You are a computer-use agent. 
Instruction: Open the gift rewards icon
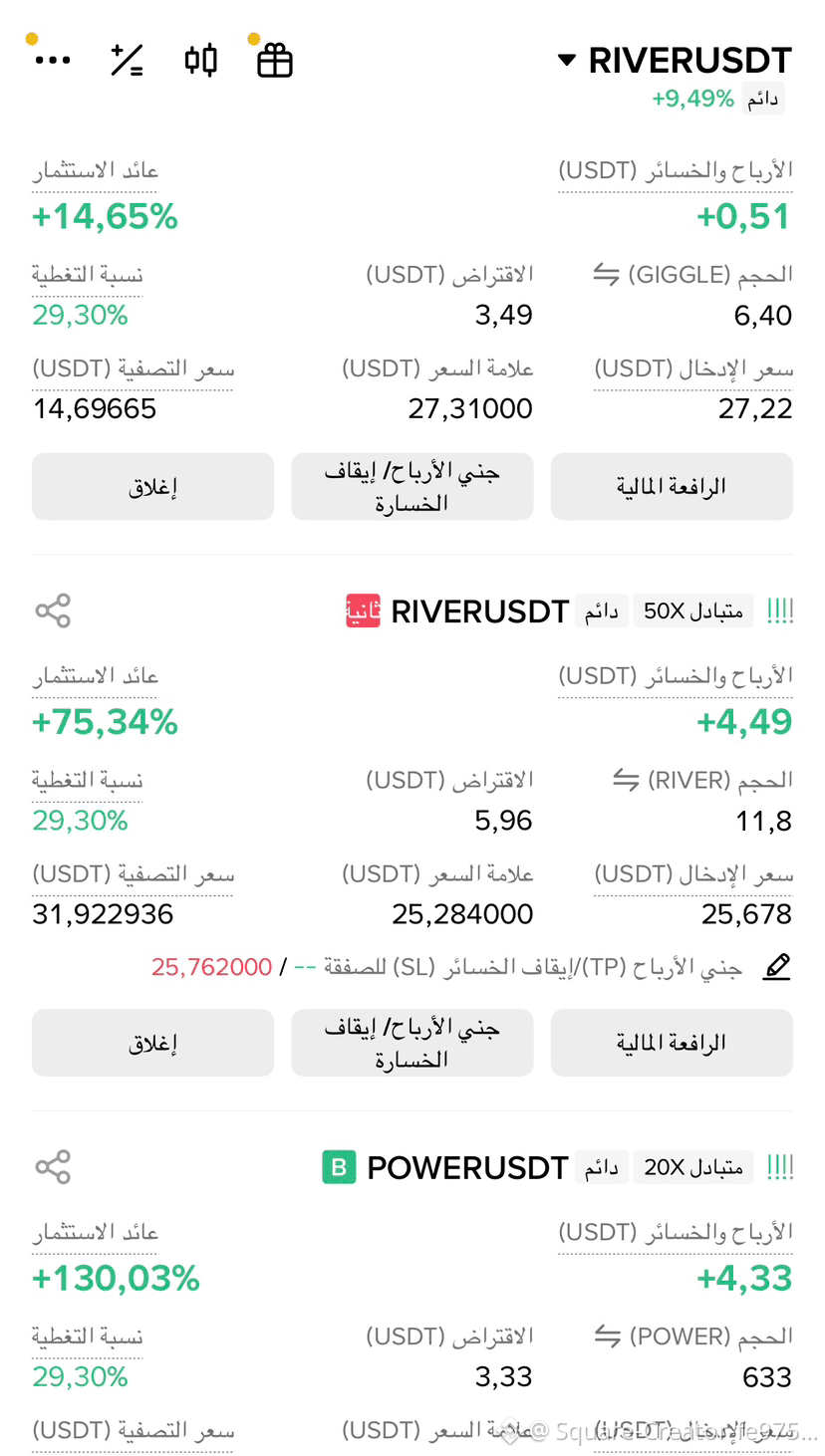pyautogui.click(x=275, y=61)
